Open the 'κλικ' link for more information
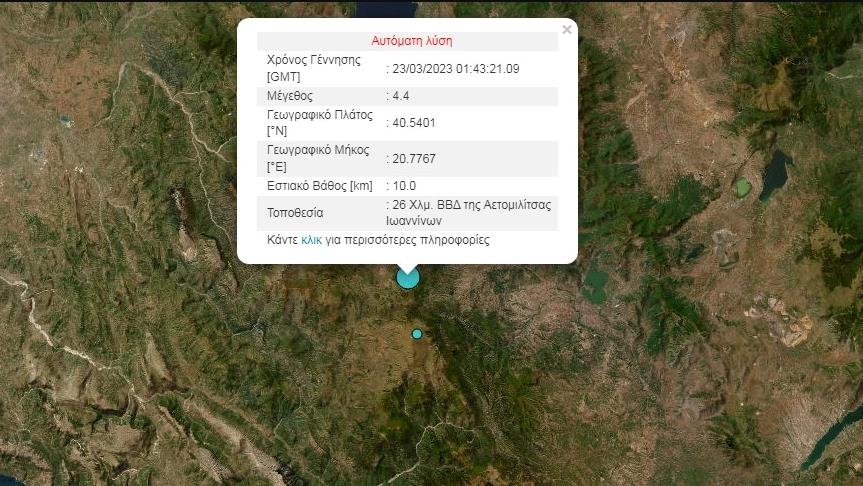863x486 pixels. pyautogui.click(x=311, y=241)
